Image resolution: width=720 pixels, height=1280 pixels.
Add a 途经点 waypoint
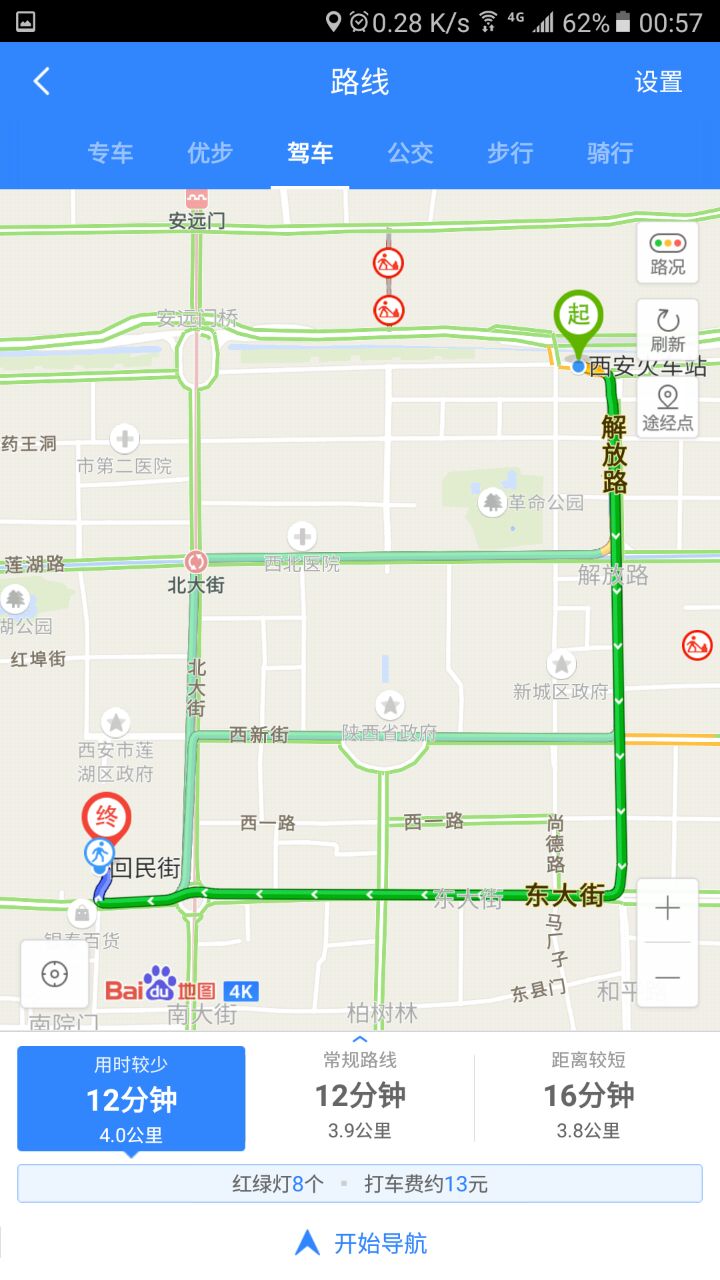pos(667,408)
